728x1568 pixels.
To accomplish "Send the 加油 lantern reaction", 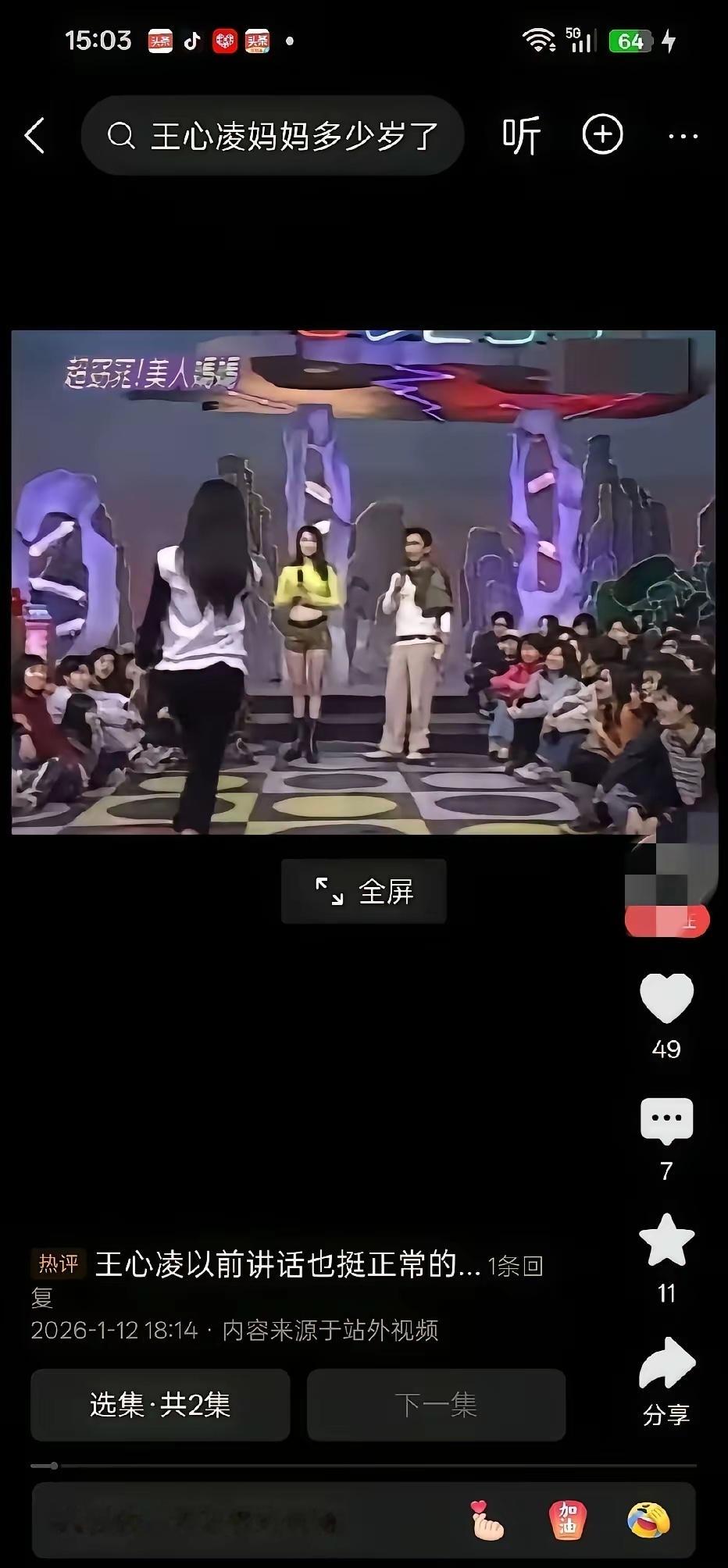I will (564, 1520).
